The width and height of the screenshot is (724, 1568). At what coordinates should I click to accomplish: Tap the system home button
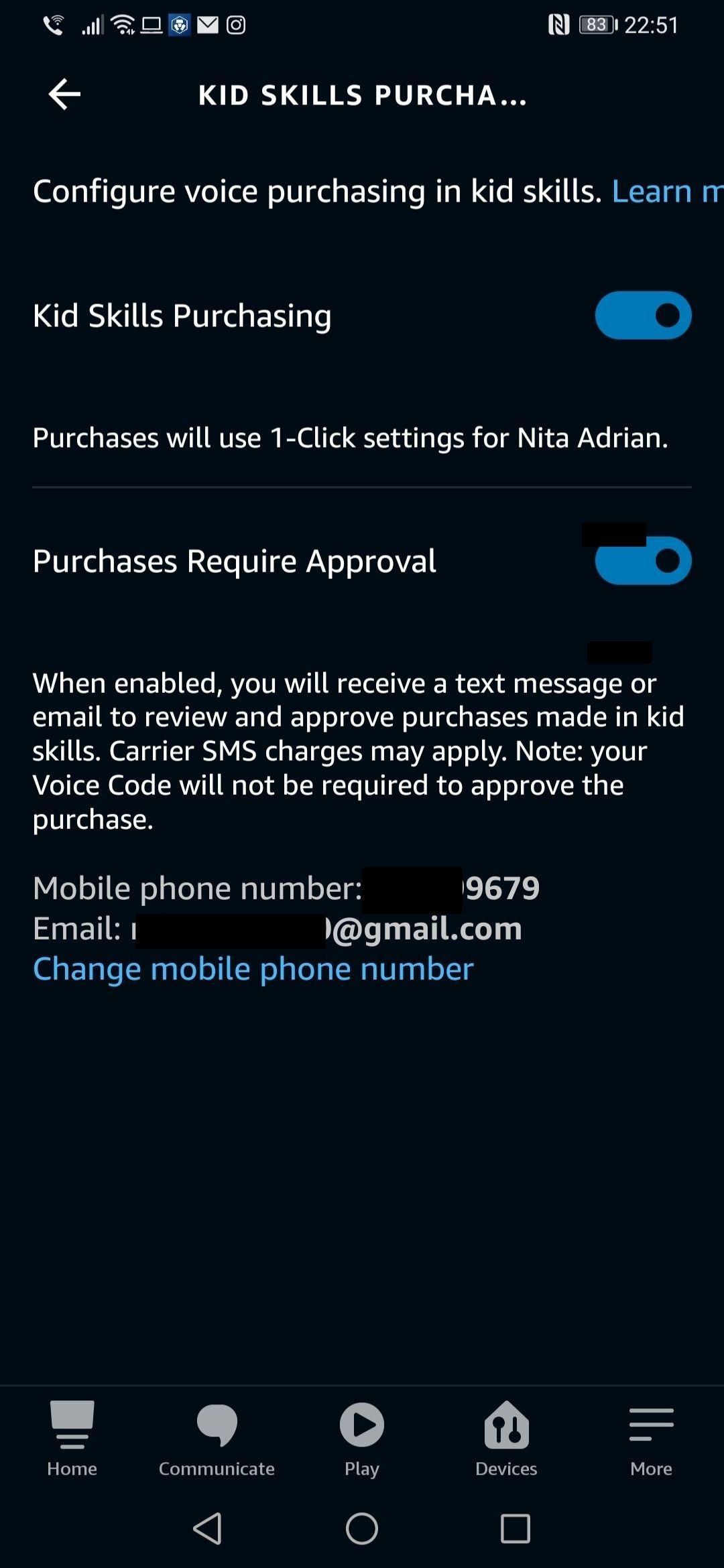coord(361,1529)
